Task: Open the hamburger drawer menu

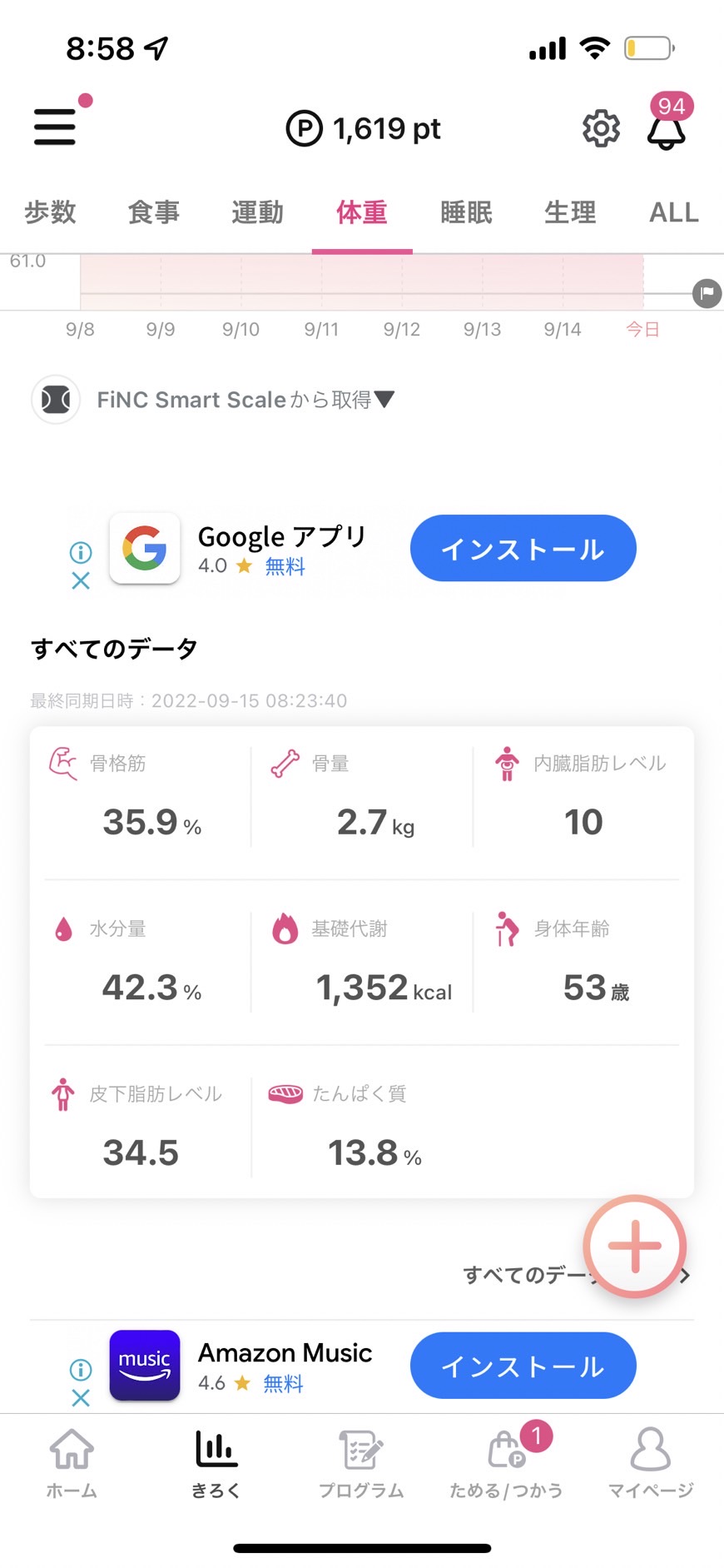Action: coord(55,127)
